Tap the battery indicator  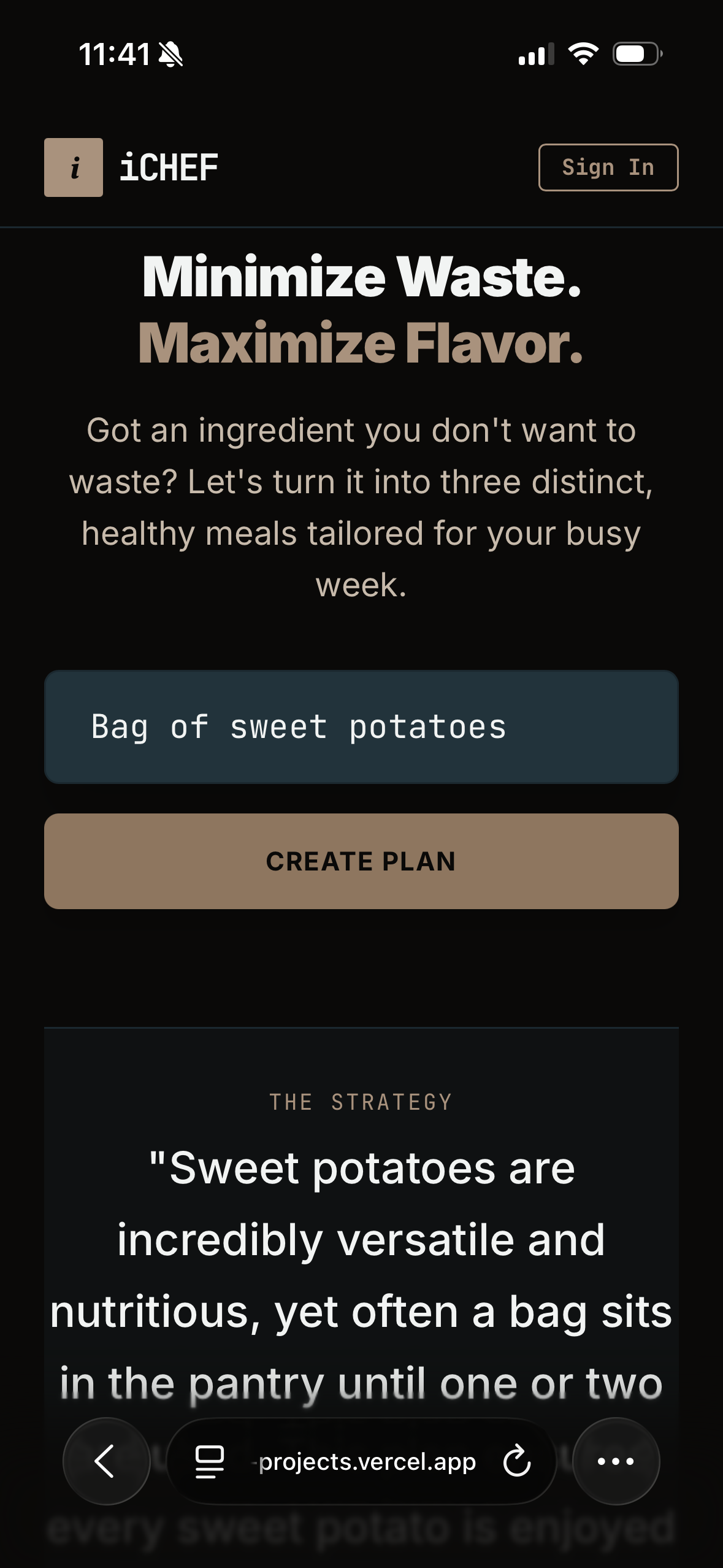635,53
